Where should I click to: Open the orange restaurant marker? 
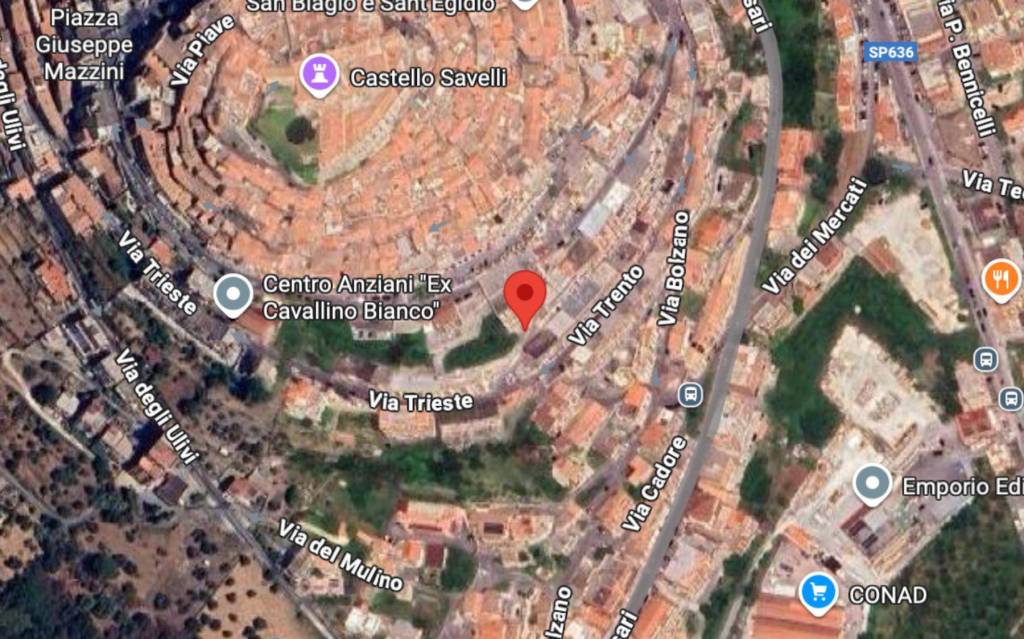1001,279
